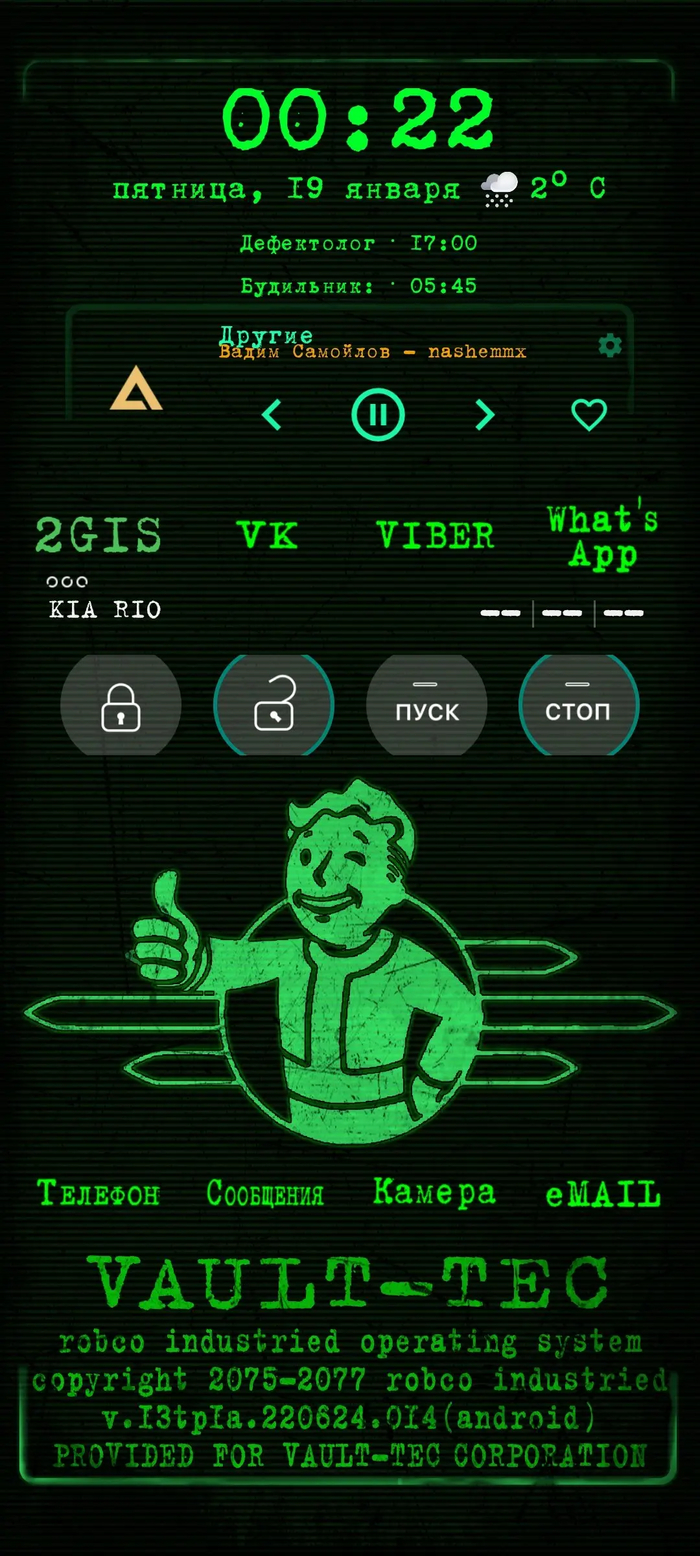Unlock the car with the open padlock
700x1556 pixels.
click(274, 706)
